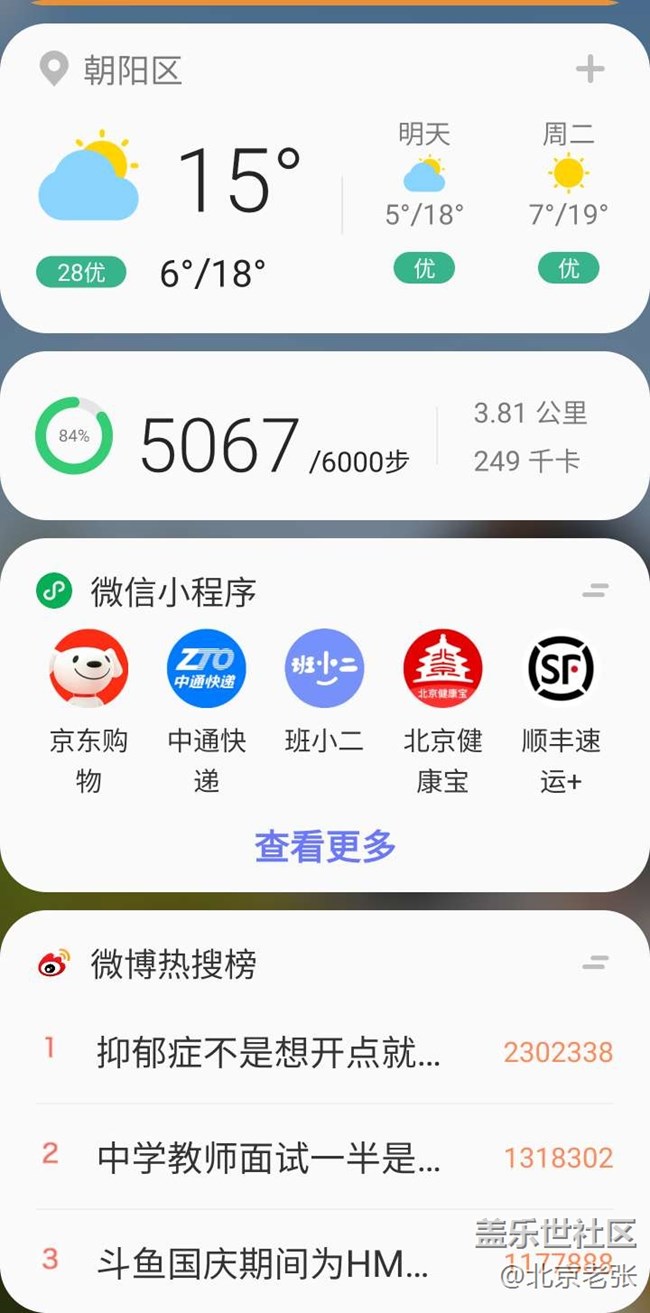
Task: Add a city with the plus icon
Action: (x=590, y=69)
